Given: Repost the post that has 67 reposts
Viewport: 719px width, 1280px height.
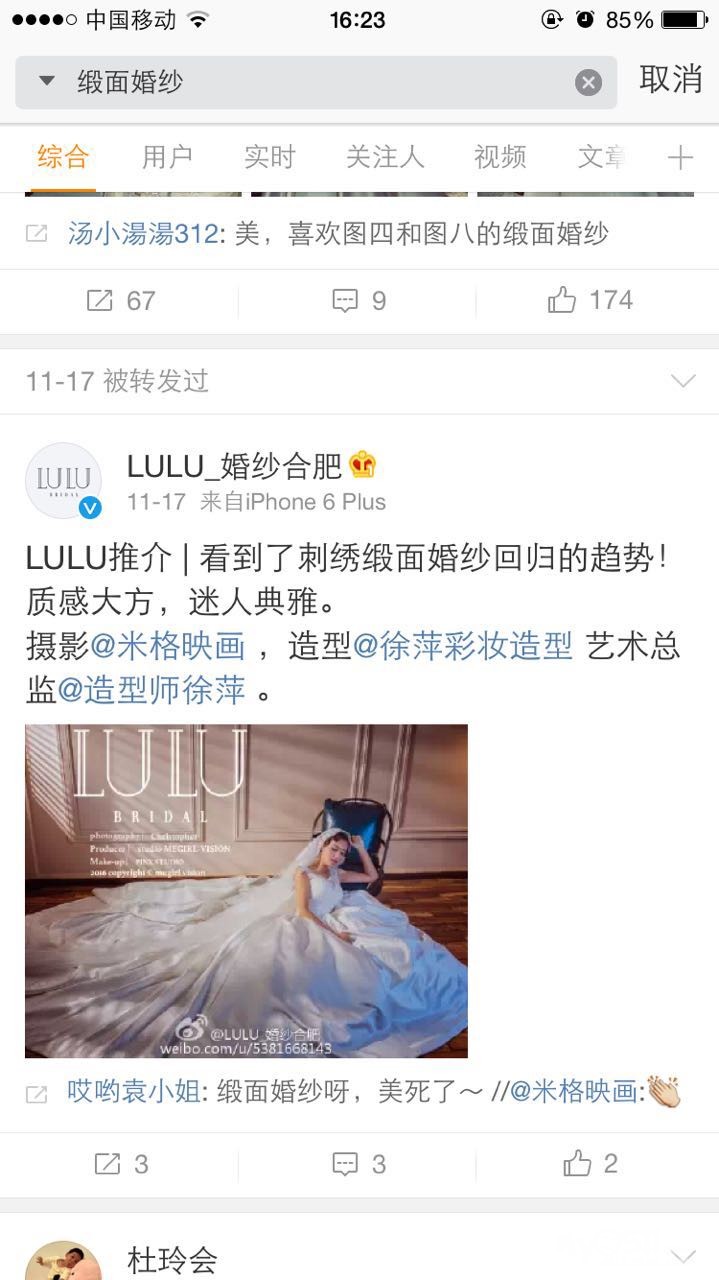Looking at the screenshot, I should [120, 300].
